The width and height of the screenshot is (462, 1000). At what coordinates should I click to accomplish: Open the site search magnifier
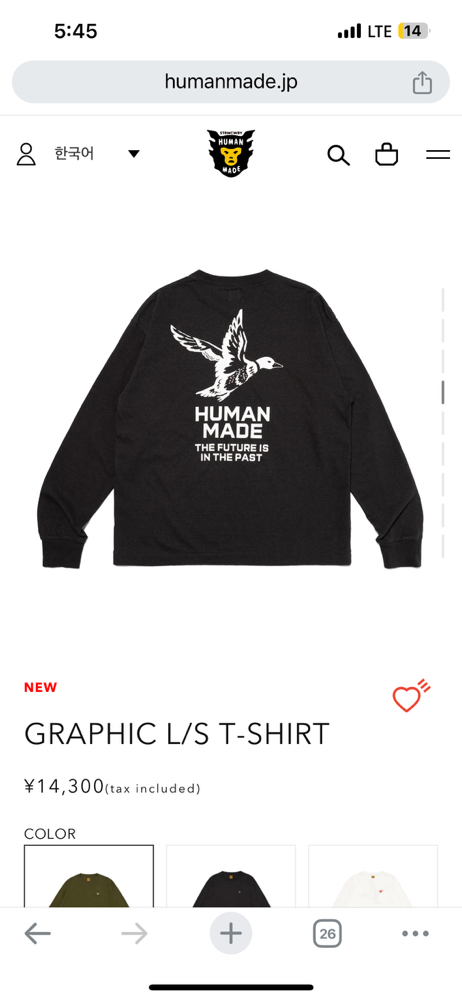pos(338,154)
